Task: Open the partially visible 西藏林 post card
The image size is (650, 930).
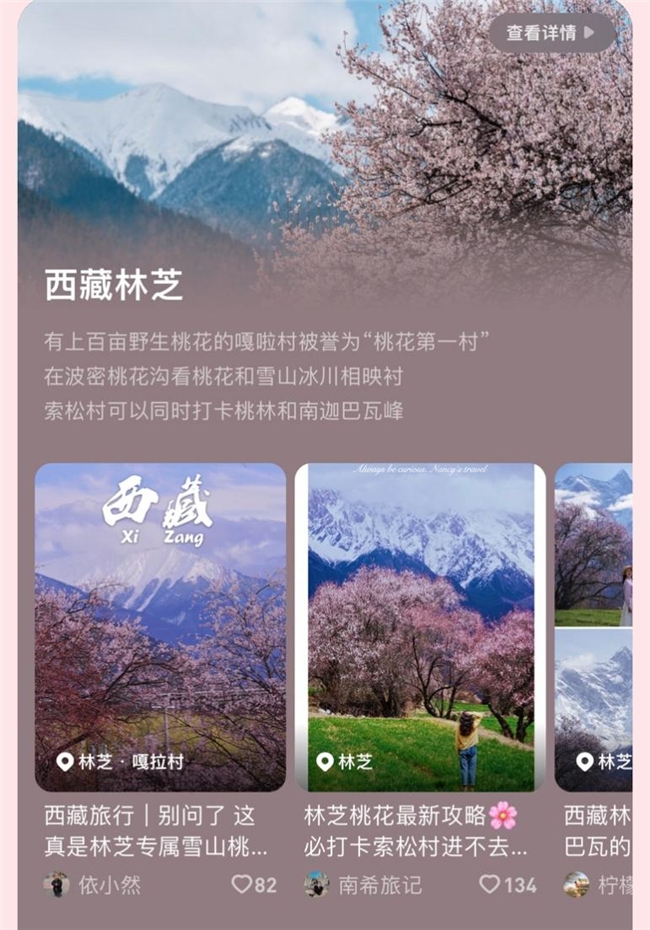Action: [594, 627]
